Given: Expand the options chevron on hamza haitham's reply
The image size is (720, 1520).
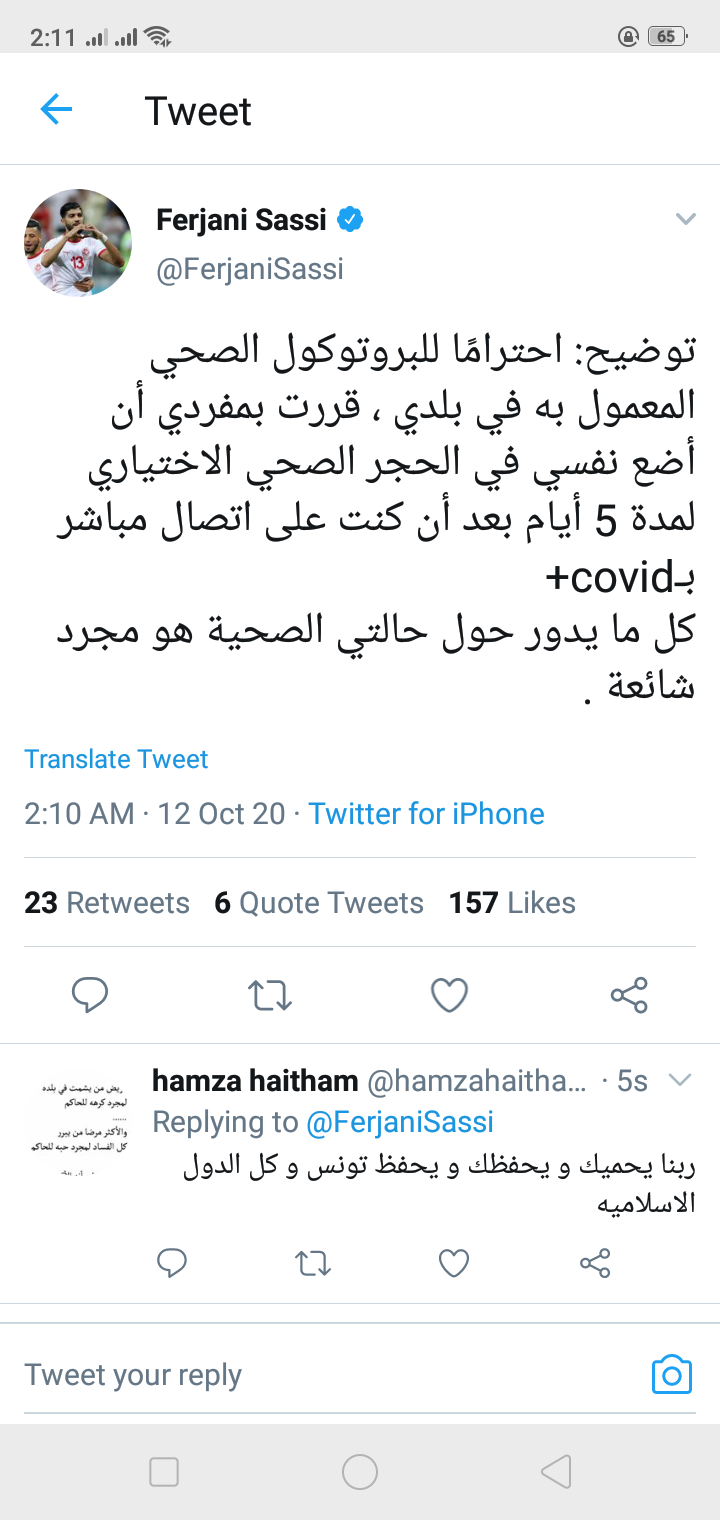Looking at the screenshot, I should [679, 1080].
